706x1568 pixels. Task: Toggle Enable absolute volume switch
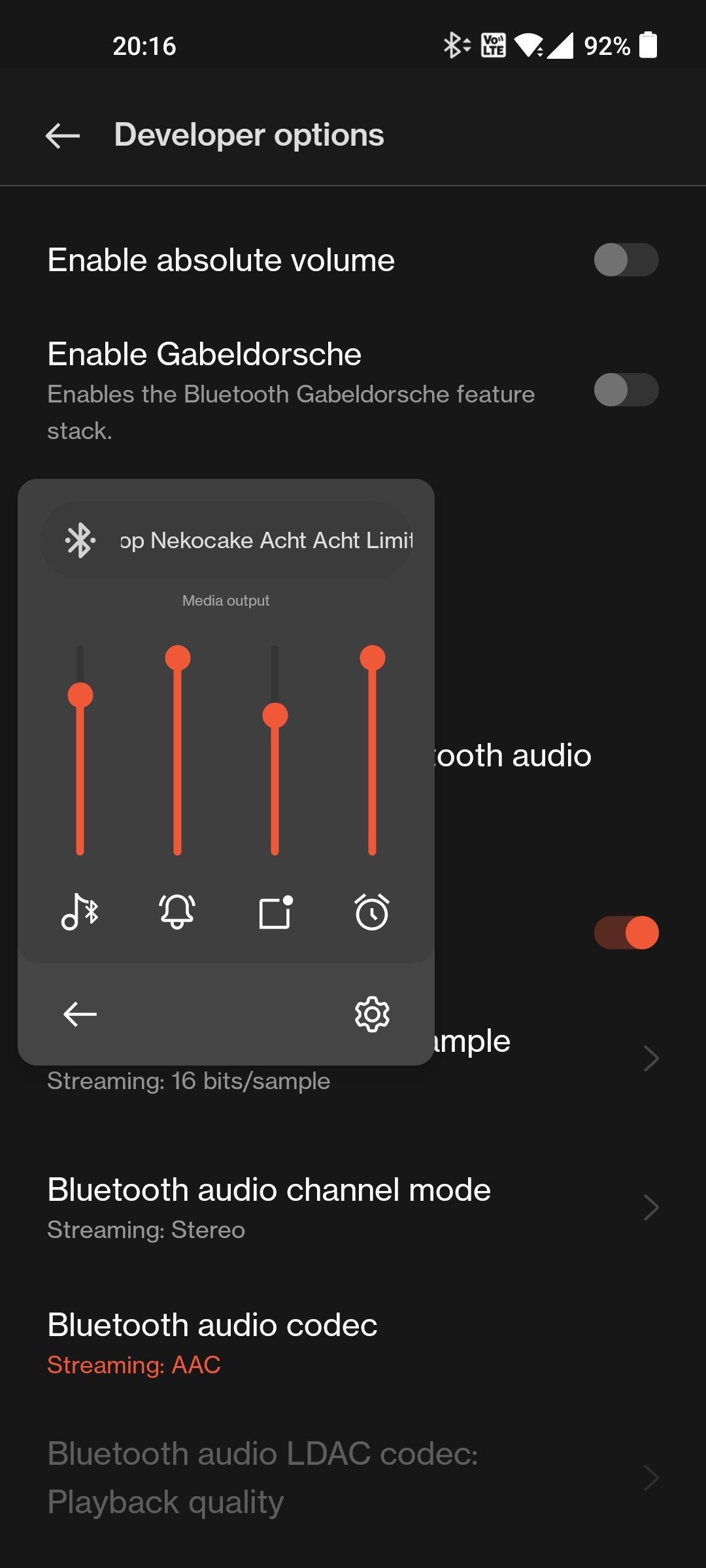point(626,260)
